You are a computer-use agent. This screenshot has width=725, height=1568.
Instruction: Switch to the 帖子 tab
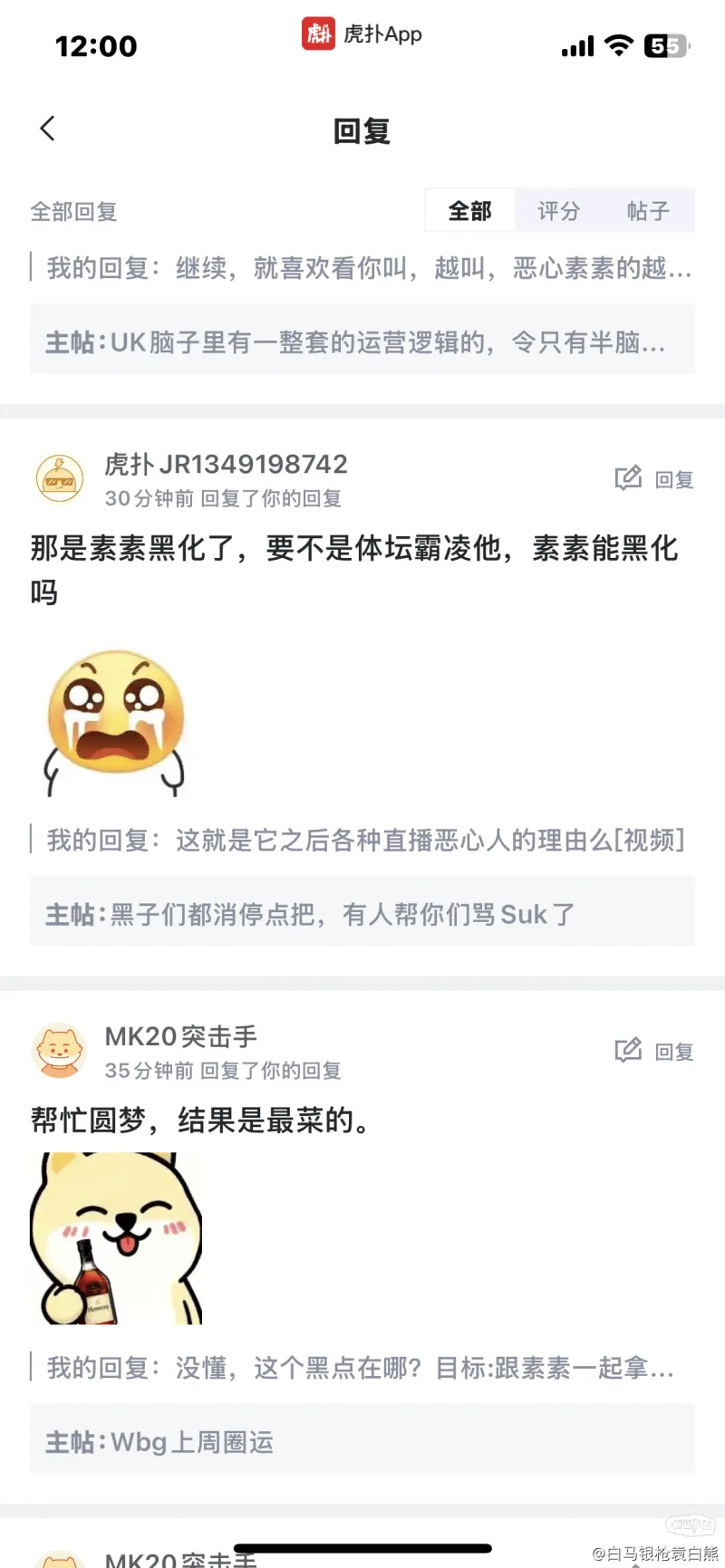[648, 211]
